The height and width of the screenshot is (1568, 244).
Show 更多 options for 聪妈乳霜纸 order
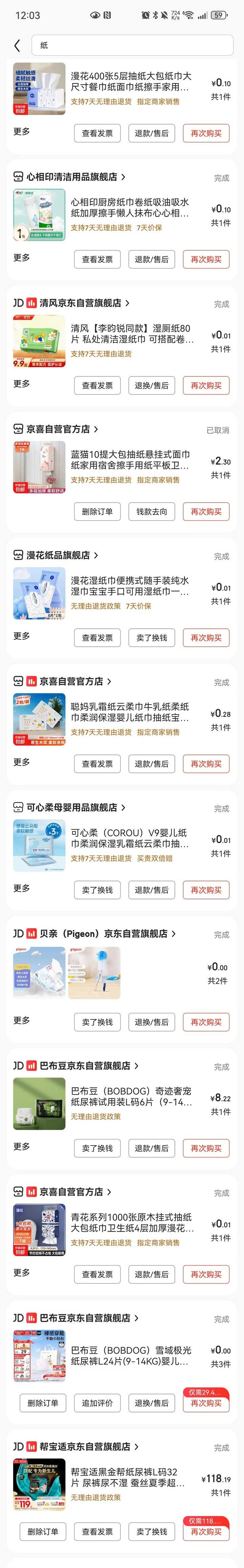point(22,762)
